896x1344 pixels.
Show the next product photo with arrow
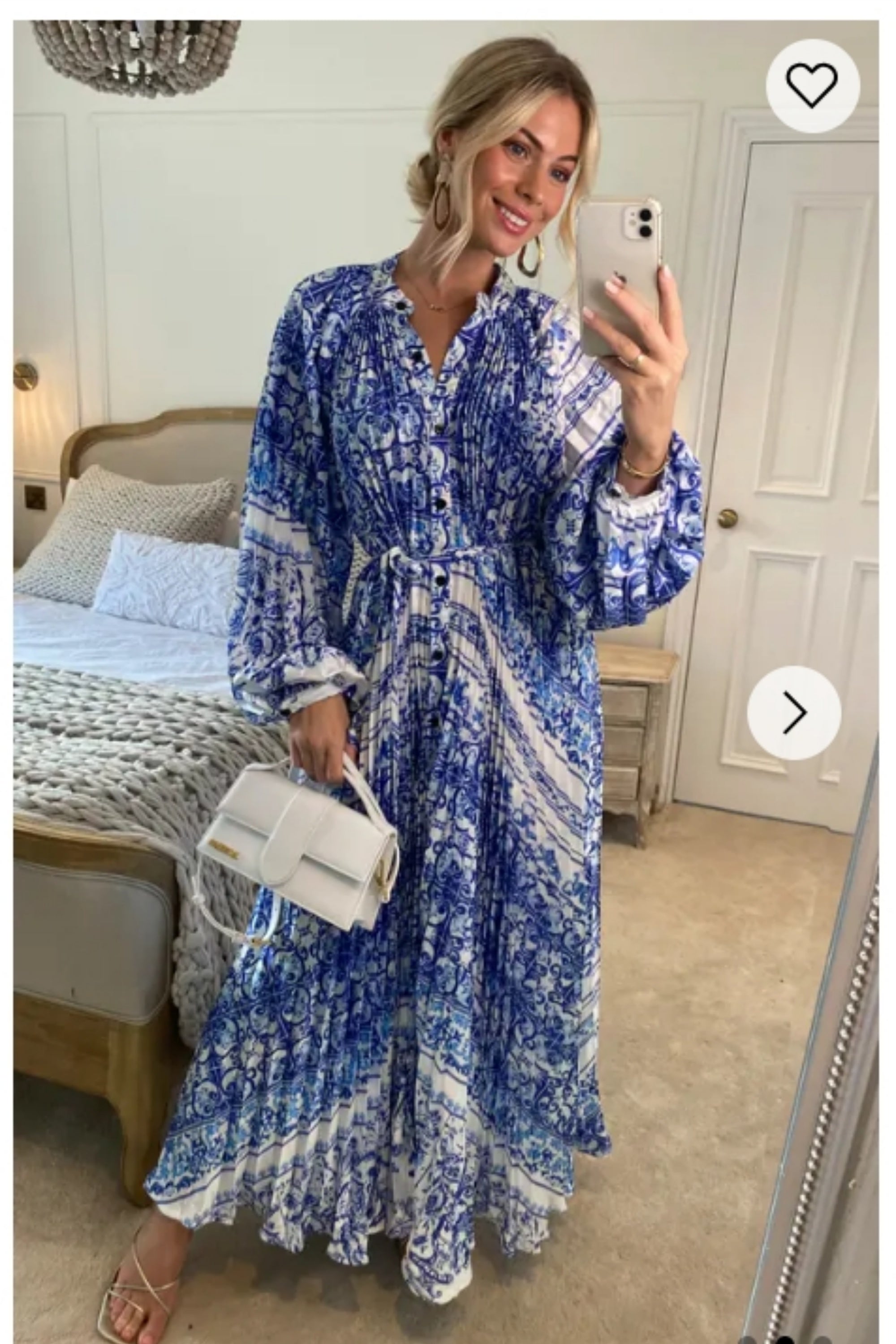click(x=794, y=712)
